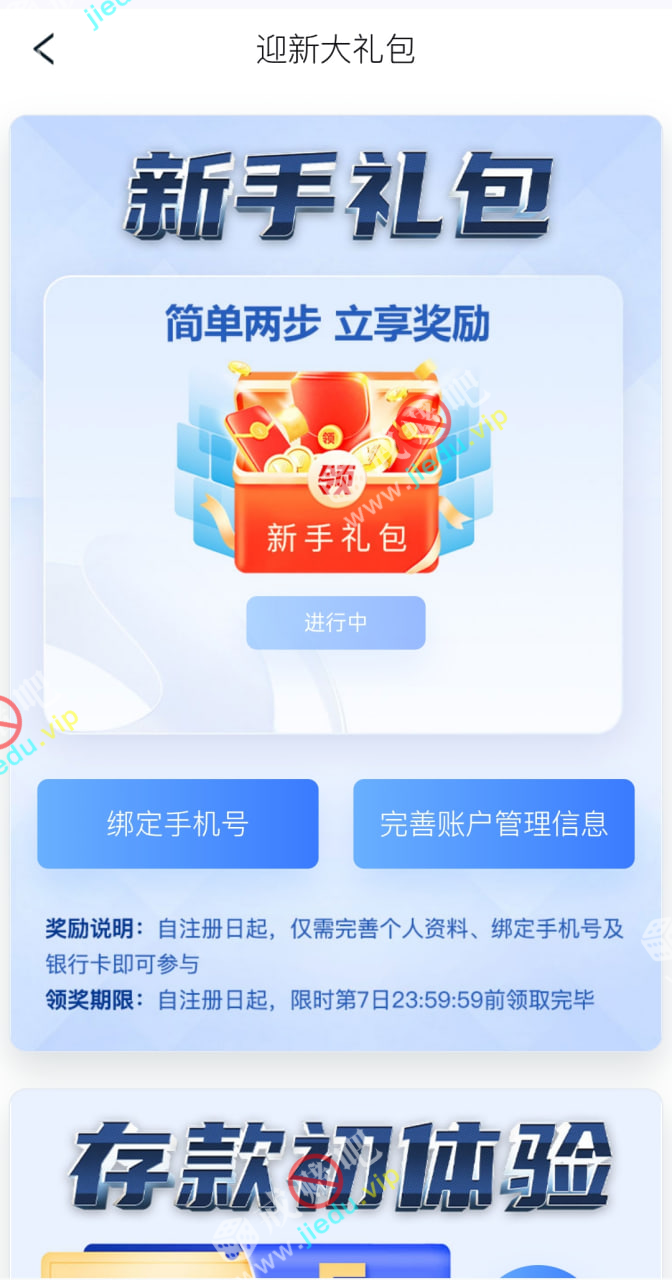Open 完善账户管理信息 button

[x=494, y=824]
